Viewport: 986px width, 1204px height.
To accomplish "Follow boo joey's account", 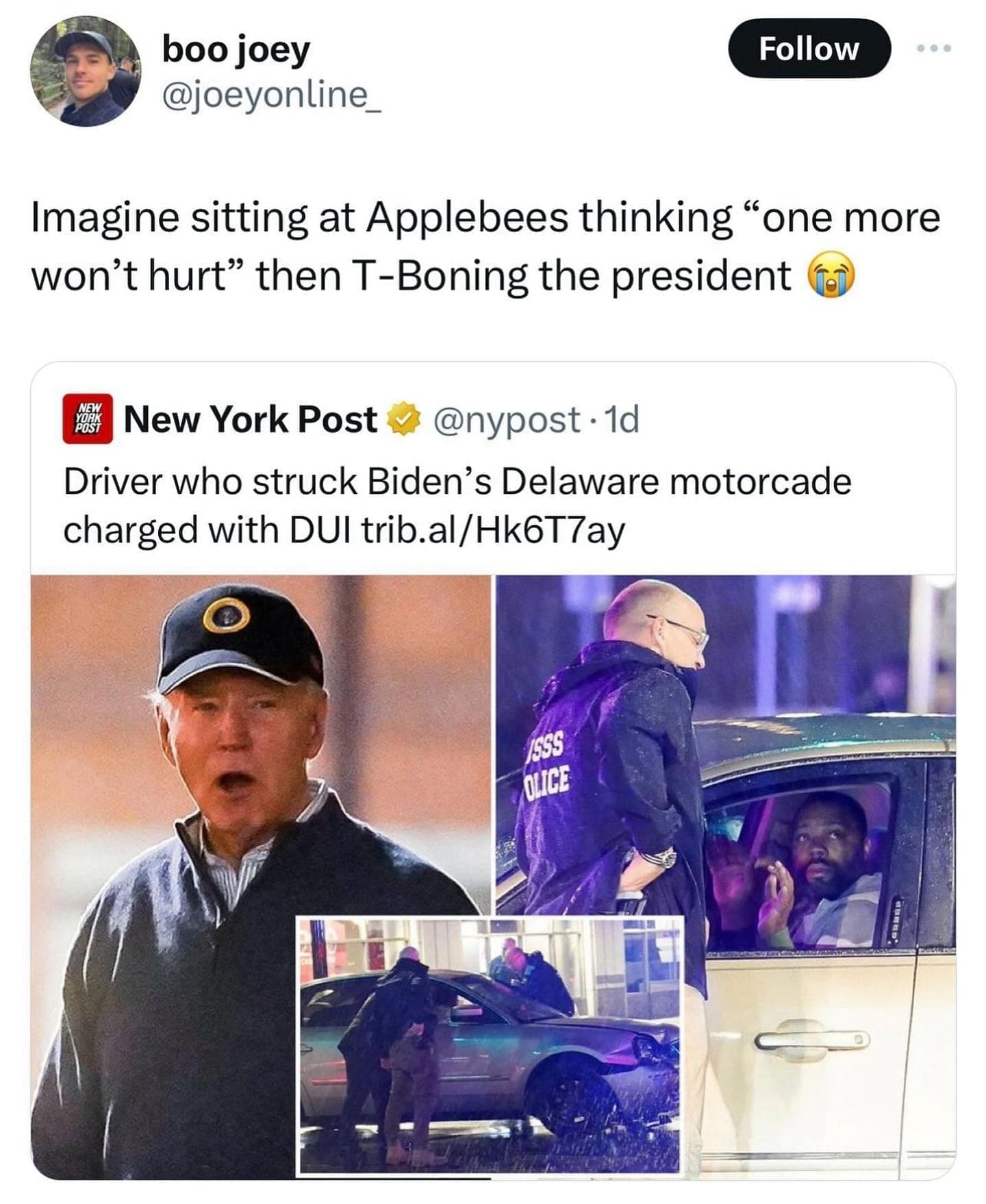I will 809,49.
